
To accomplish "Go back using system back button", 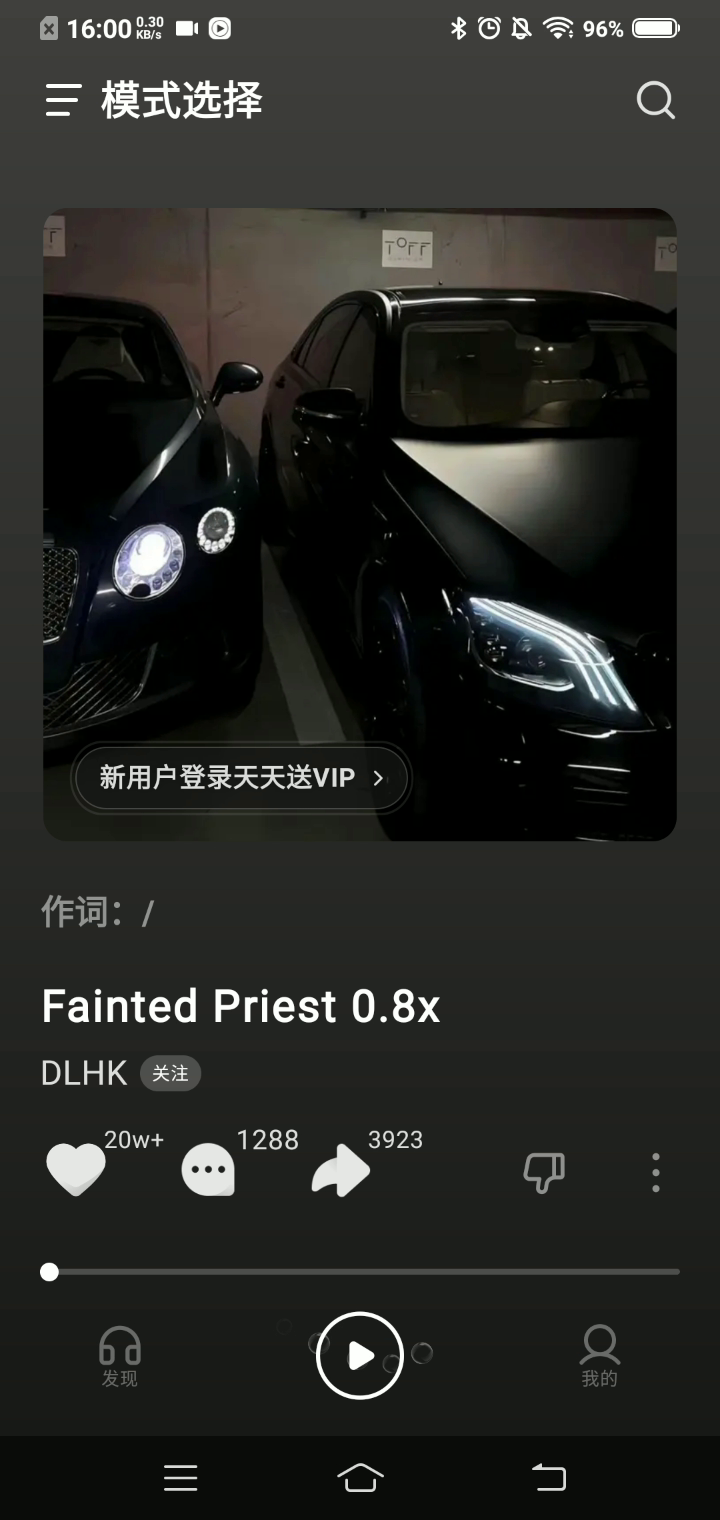I will click(548, 1477).
